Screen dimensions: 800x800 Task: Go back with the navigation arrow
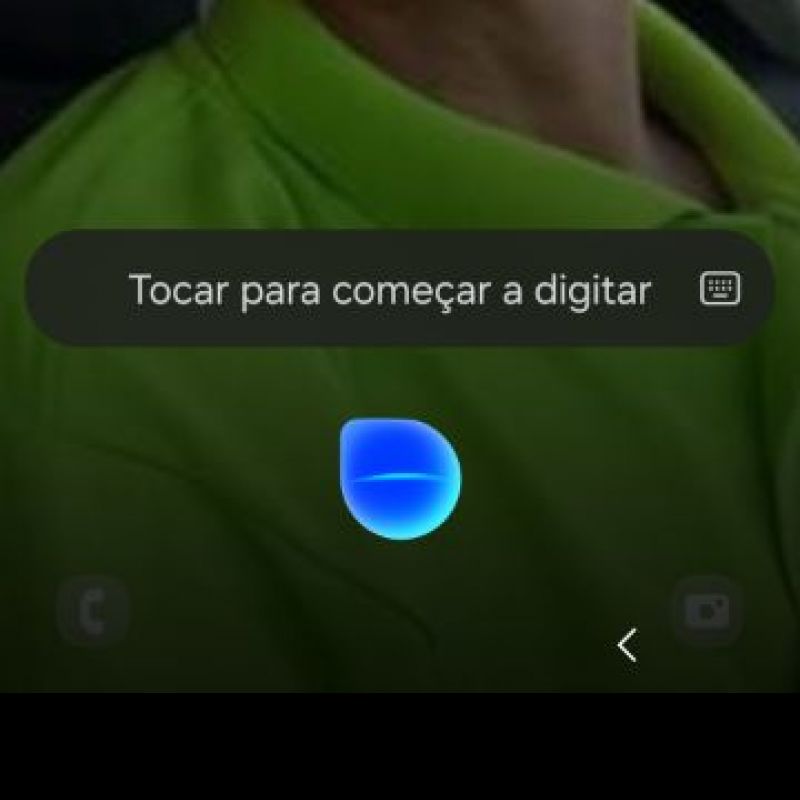click(627, 646)
